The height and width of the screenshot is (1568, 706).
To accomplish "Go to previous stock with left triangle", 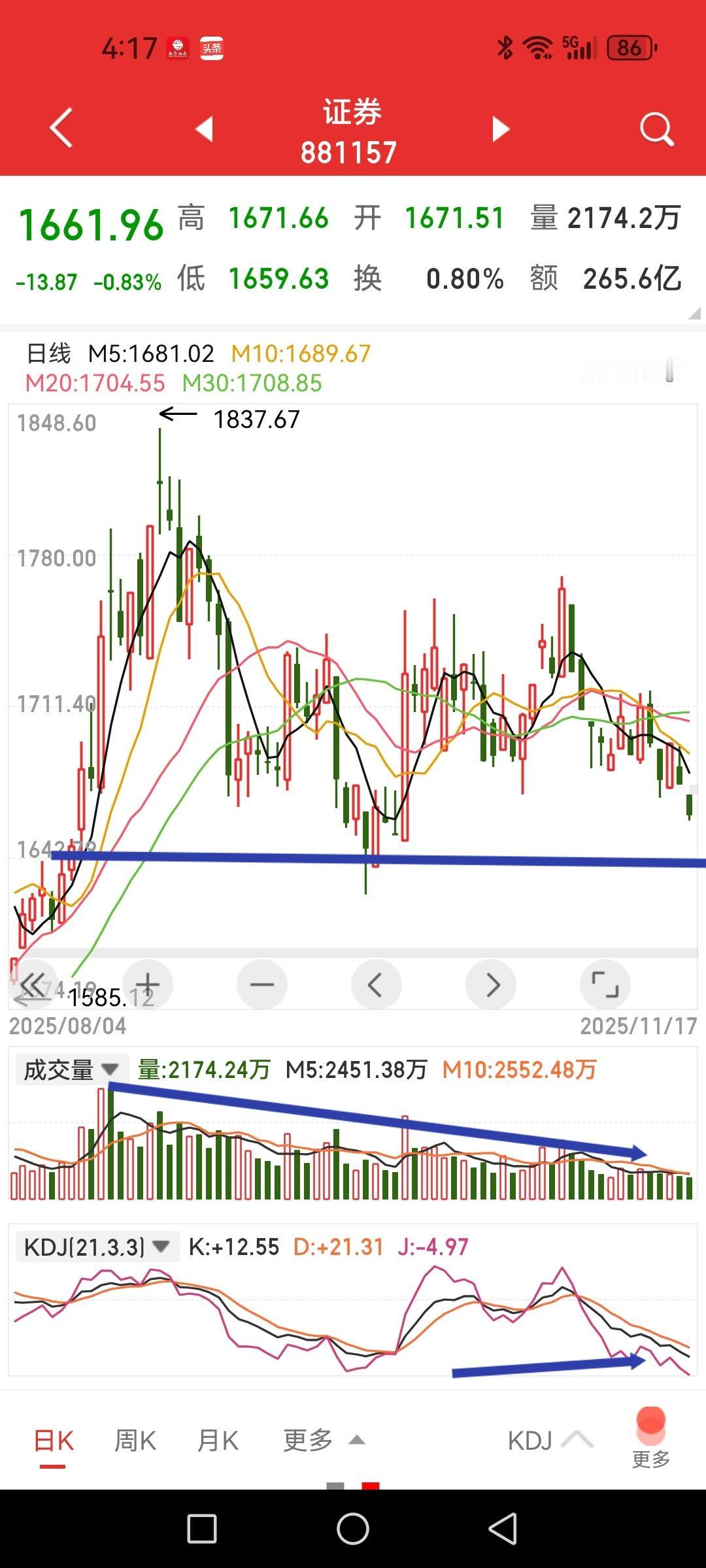I will [x=205, y=129].
